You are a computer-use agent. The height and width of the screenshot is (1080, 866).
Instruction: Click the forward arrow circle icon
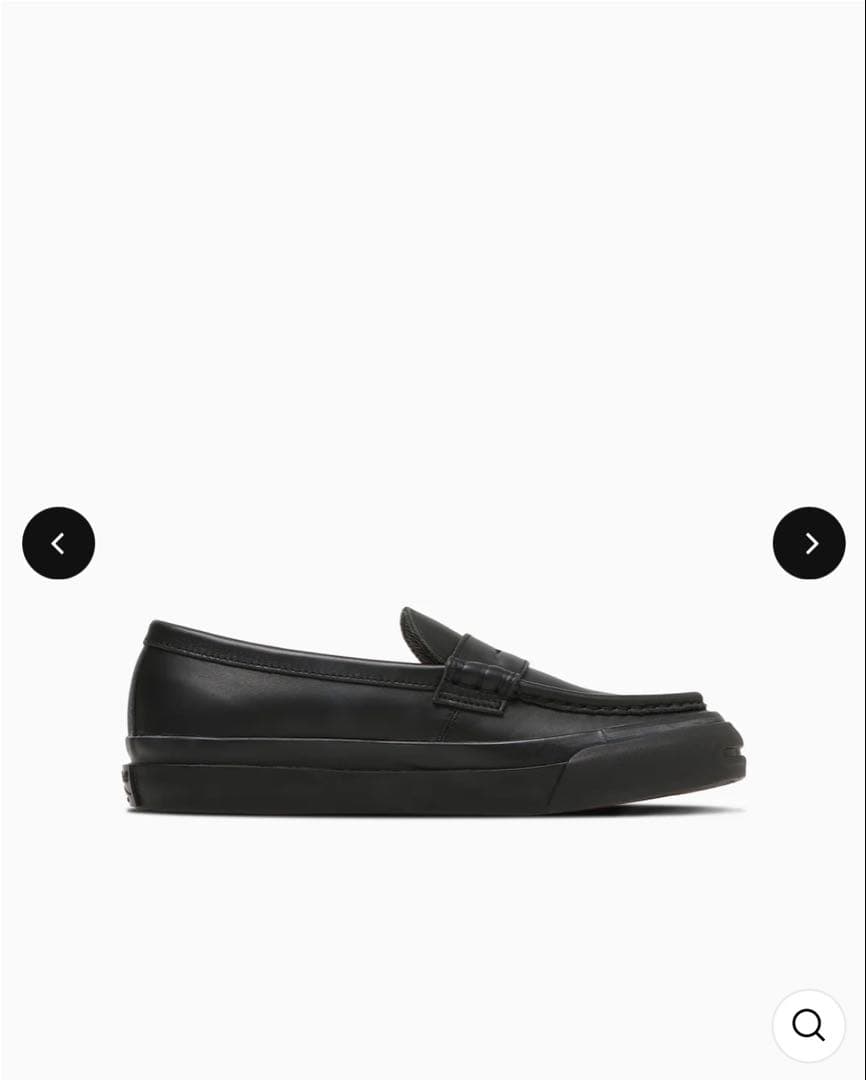tap(807, 542)
